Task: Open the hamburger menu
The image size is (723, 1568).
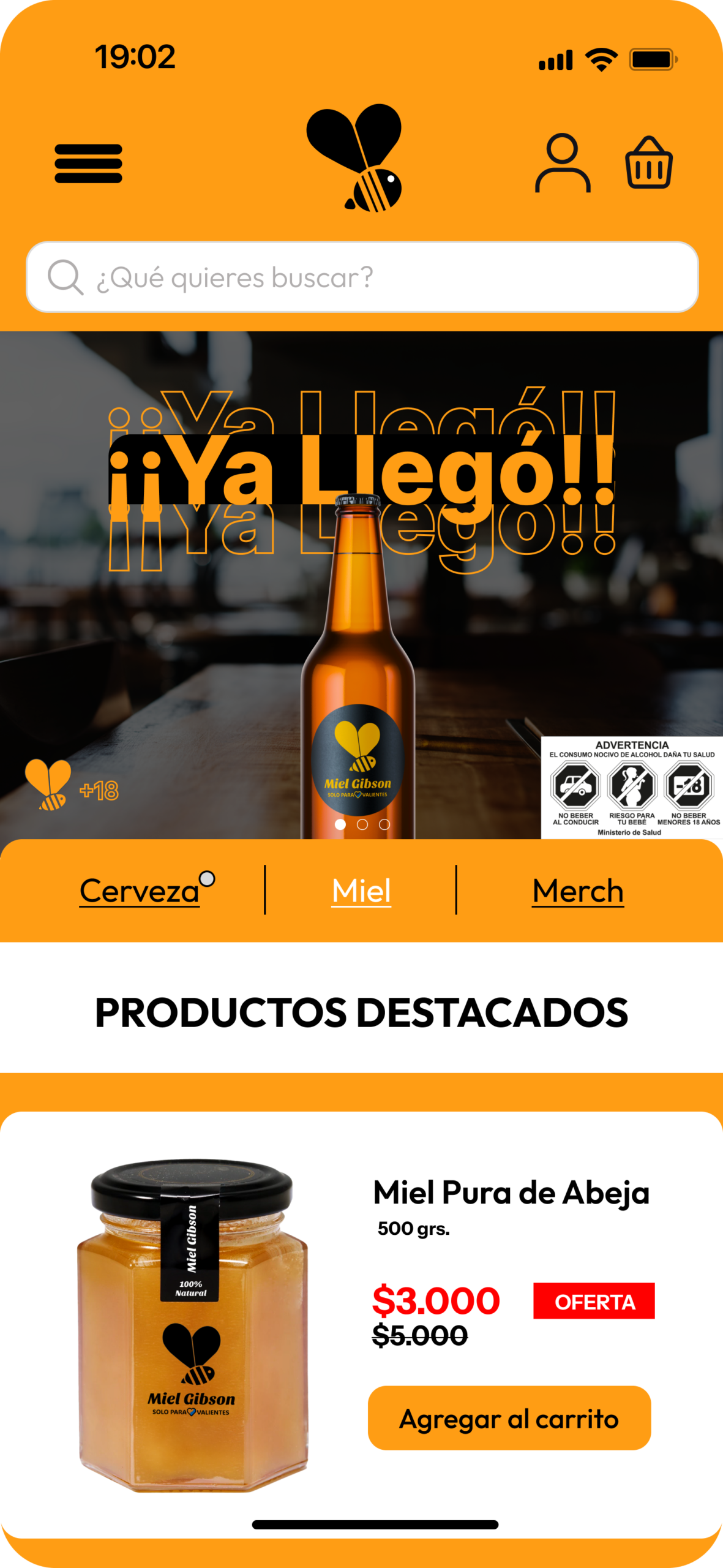Action: pos(88,164)
